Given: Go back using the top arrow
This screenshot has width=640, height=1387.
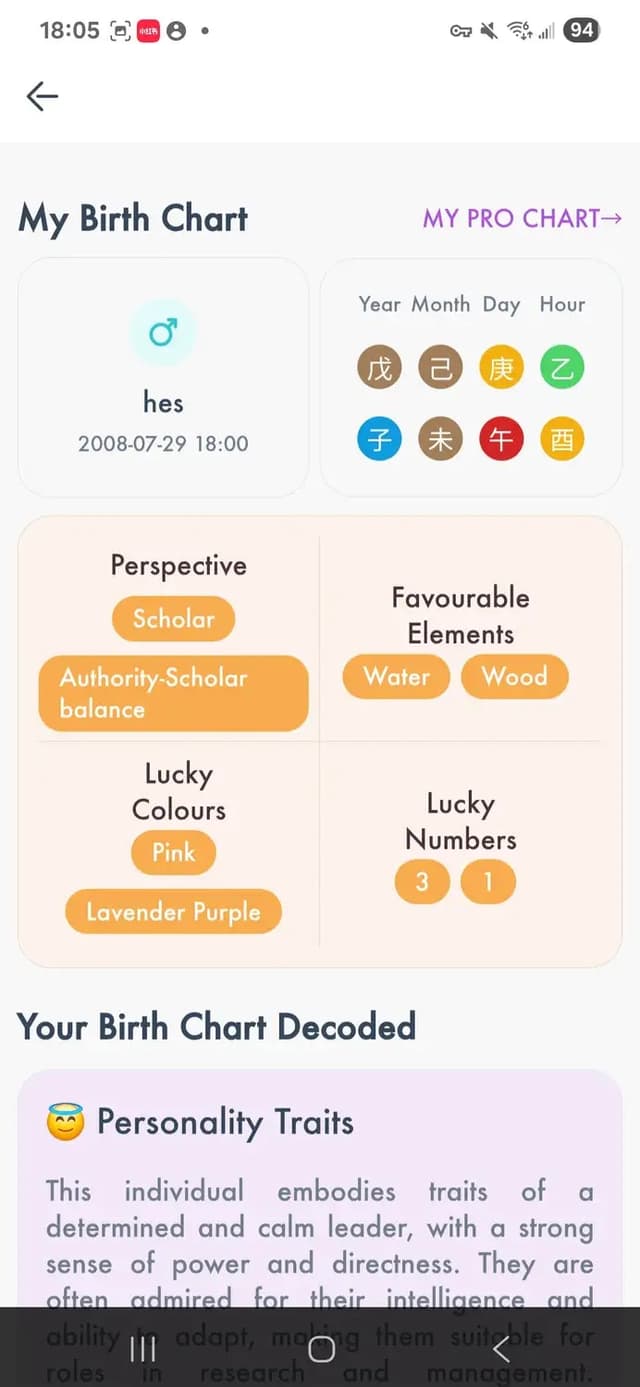Looking at the screenshot, I should click(42, 96).
